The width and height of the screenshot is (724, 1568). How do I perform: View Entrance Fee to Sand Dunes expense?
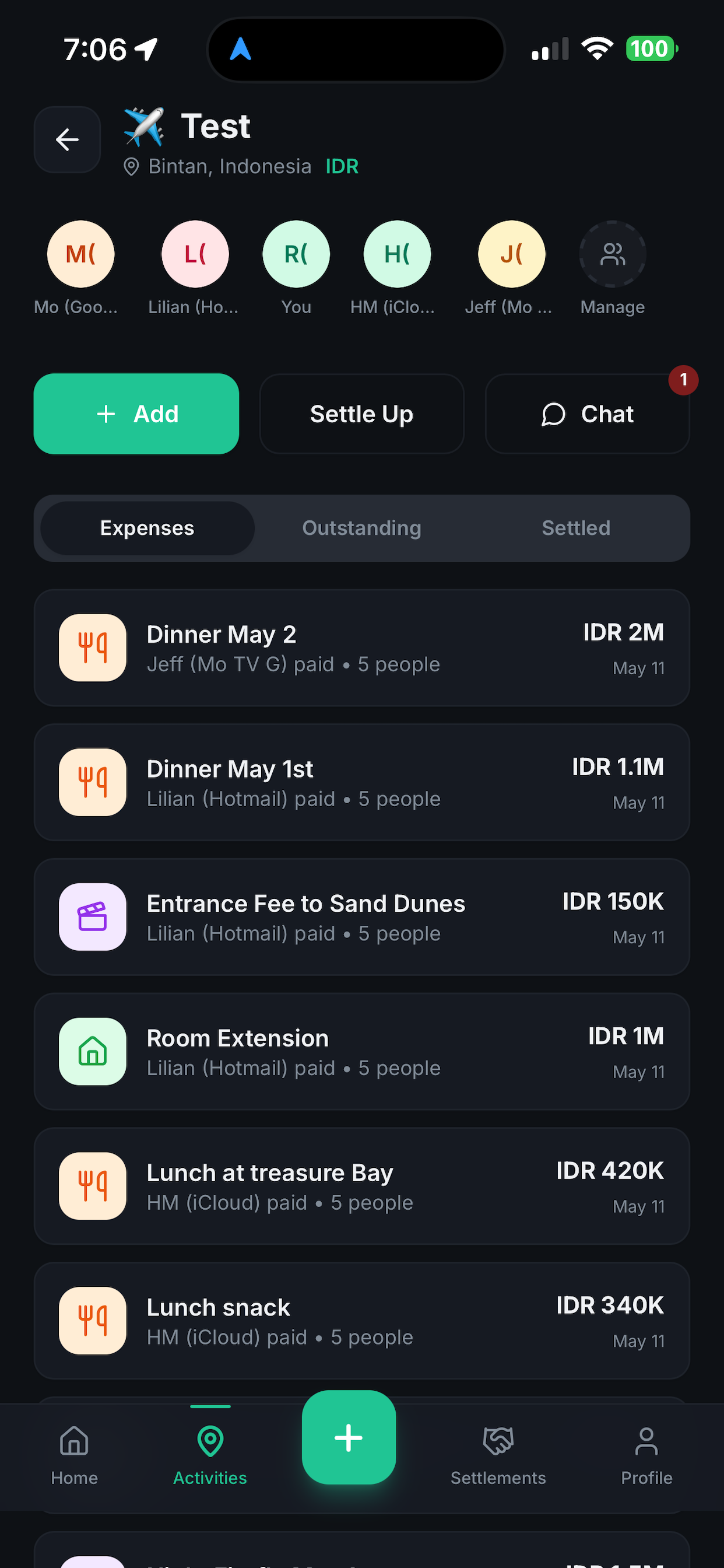point(362,916)
